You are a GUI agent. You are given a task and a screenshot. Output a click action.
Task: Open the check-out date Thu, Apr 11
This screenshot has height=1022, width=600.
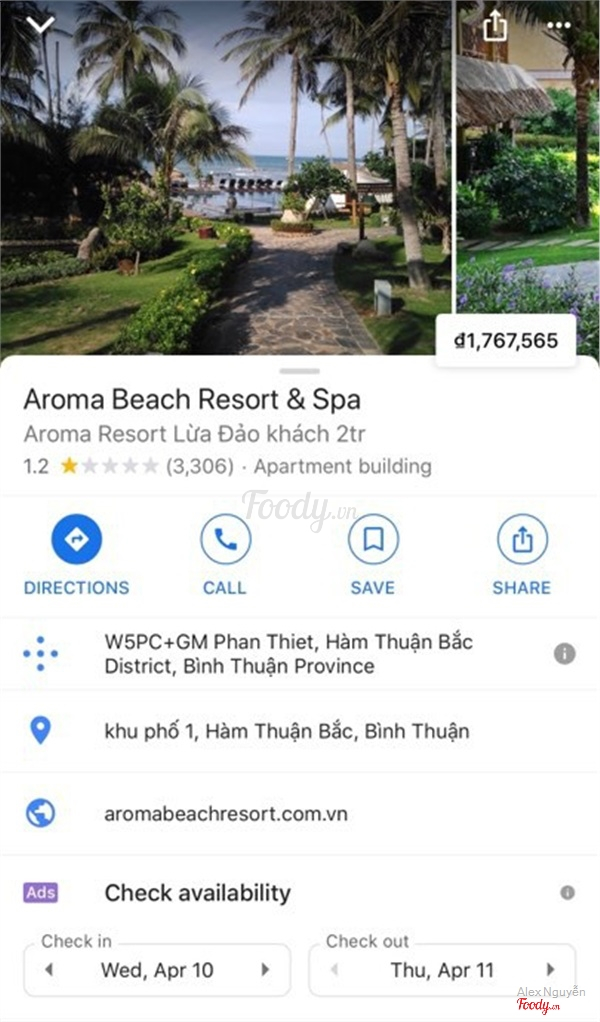441,969
